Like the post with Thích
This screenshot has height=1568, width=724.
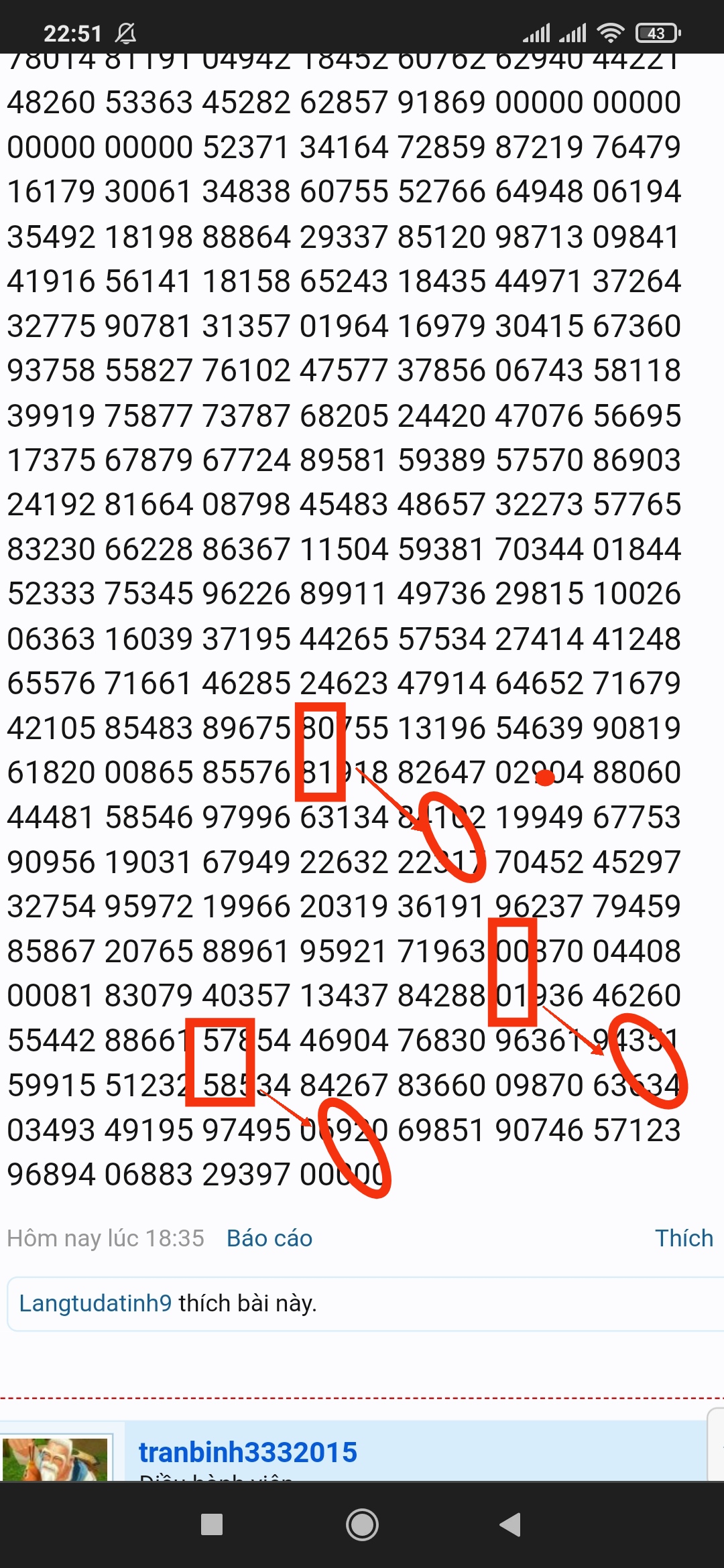tap(683, 1238)
